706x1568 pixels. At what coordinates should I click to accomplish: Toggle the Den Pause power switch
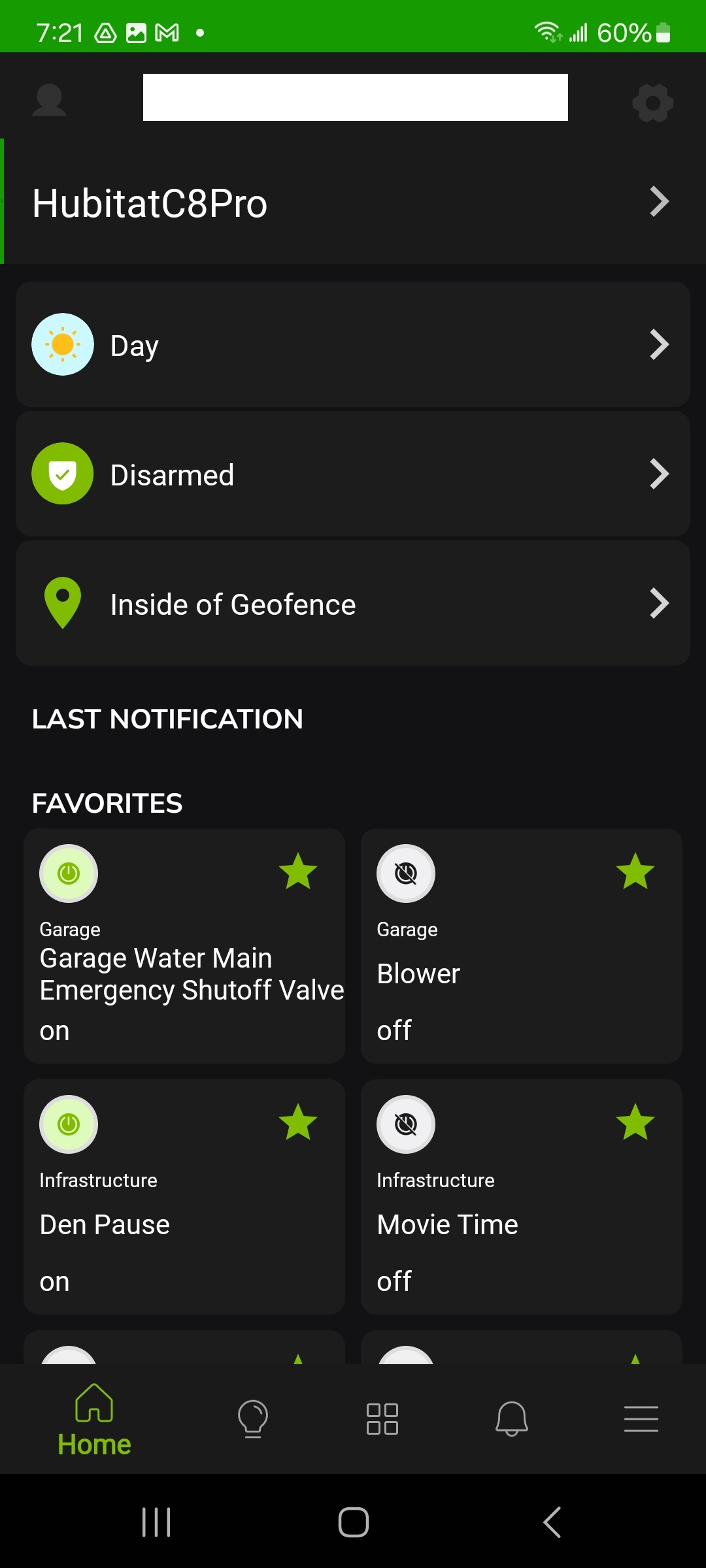[x=69, y=1124]
